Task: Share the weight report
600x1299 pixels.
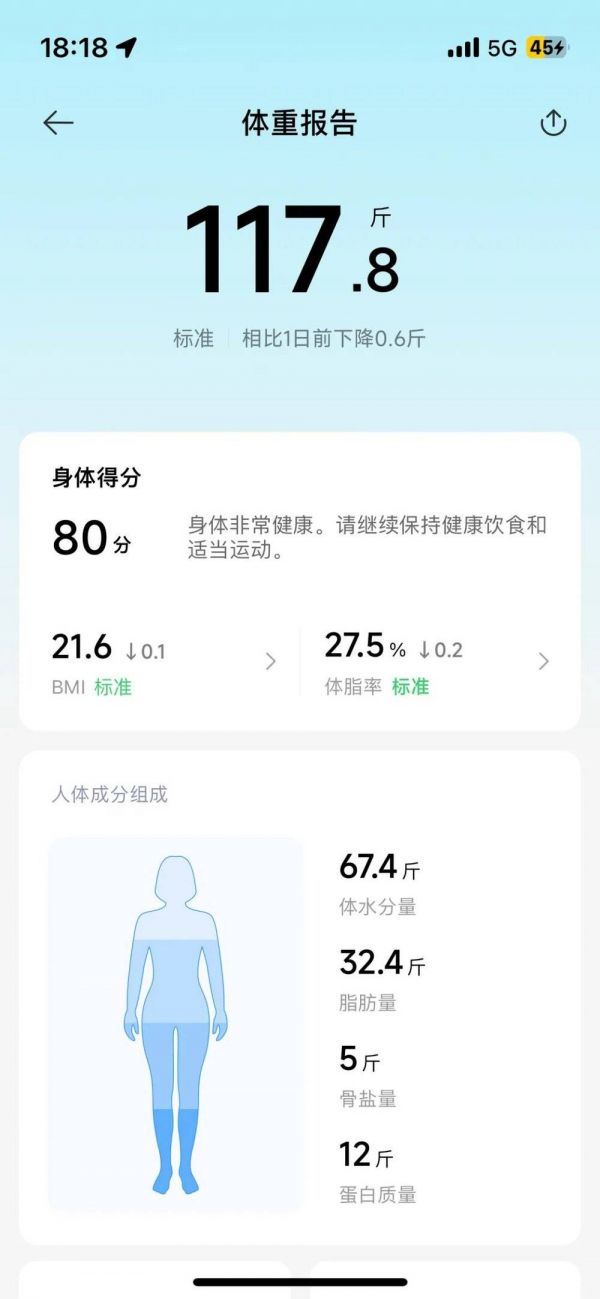Action: 553,123
